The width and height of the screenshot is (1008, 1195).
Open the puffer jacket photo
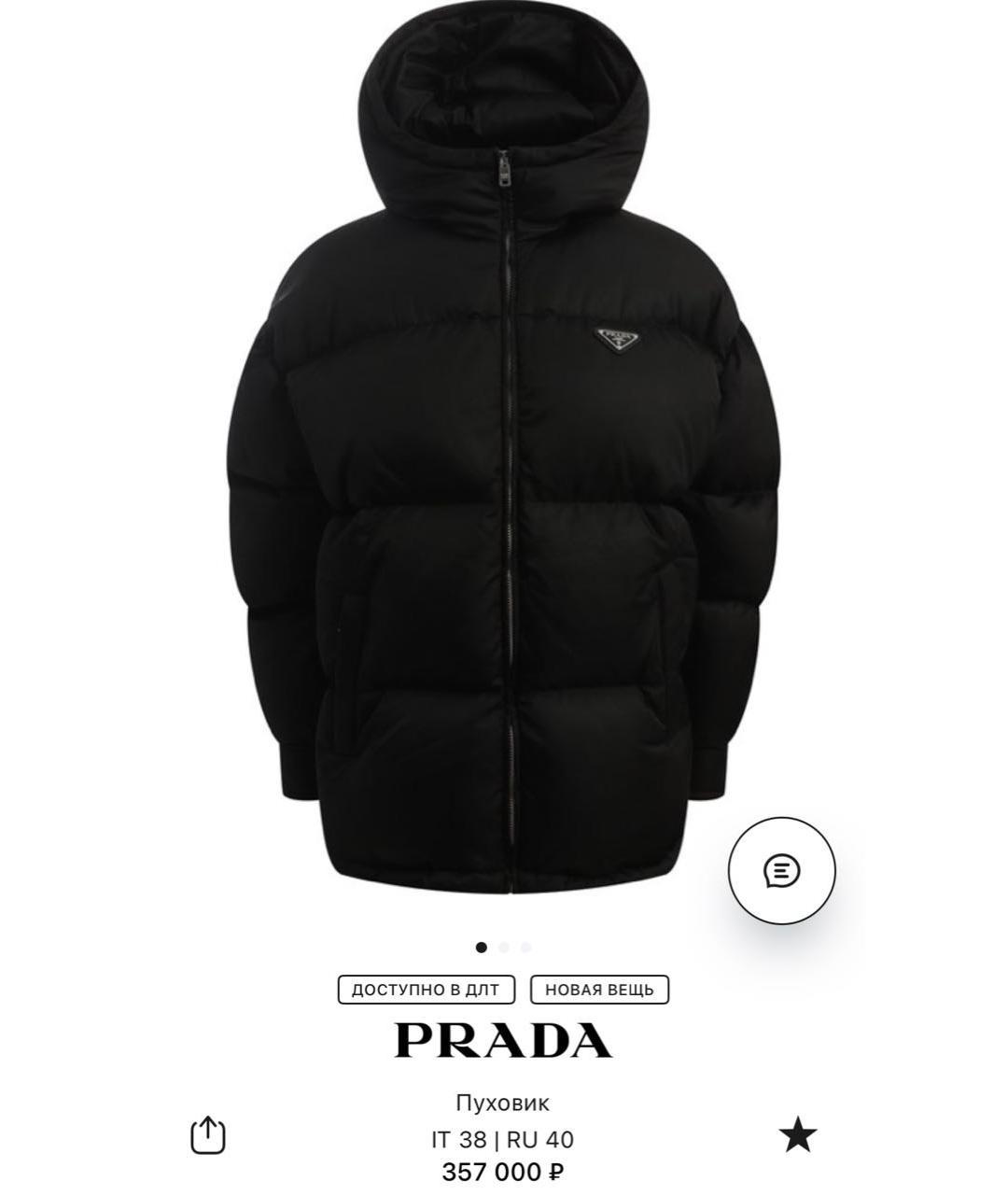click(x=504, y=467)
